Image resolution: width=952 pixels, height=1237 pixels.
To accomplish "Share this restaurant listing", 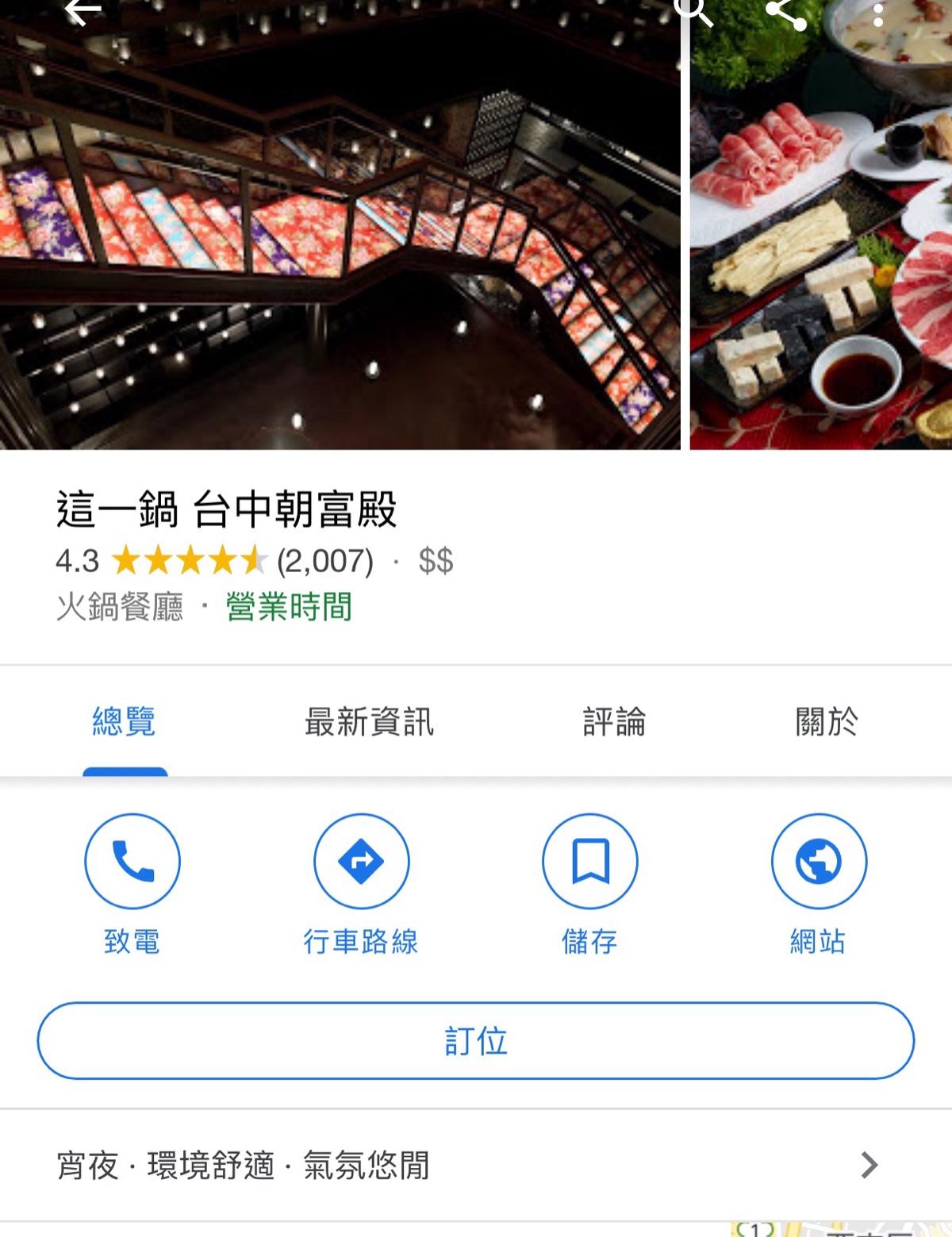I will [x=785, y=11].
